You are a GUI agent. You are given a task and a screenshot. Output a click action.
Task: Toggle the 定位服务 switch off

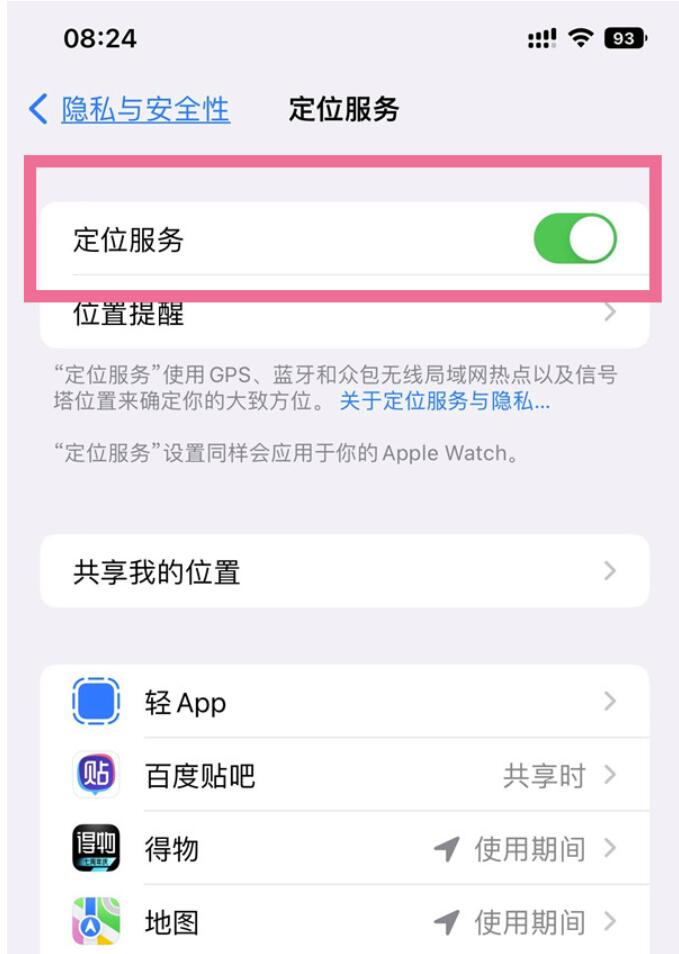coord(574,239)
